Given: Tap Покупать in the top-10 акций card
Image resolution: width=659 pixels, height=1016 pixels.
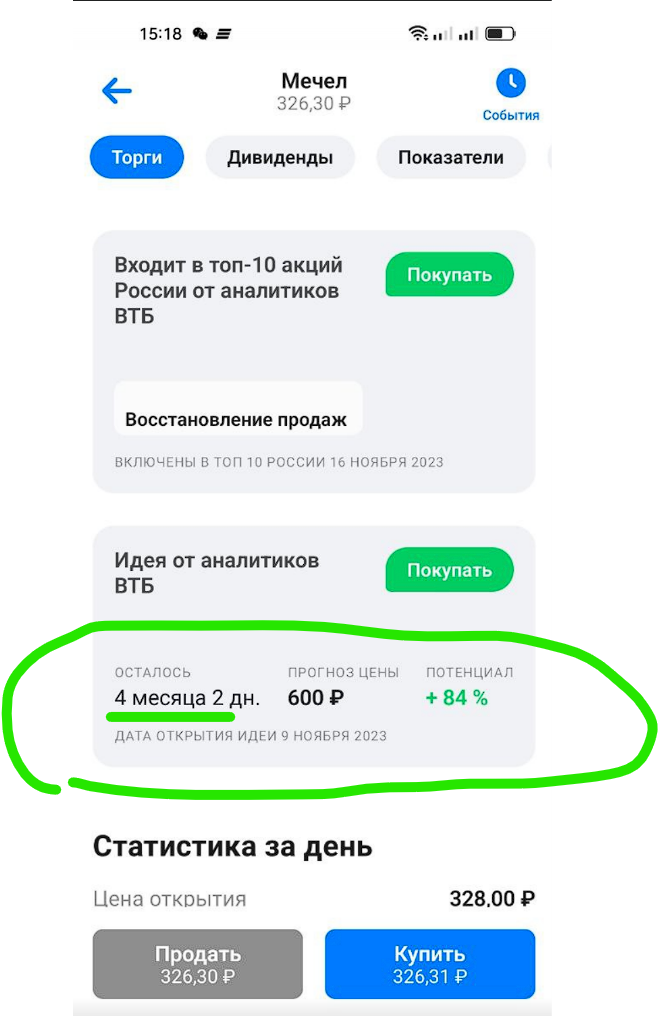Looking at the screenshot, I should pos(449,275).
